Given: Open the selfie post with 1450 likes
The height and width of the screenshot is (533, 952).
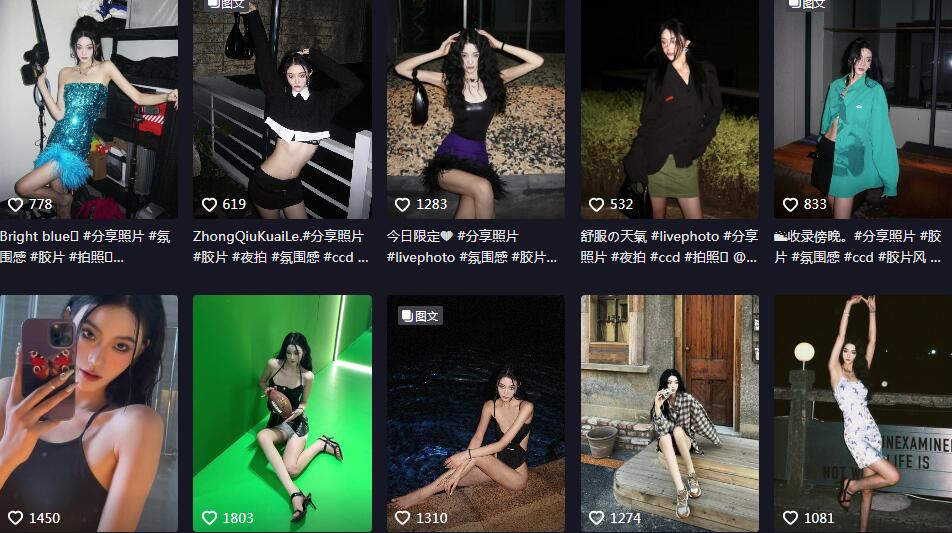Looking at the screenshot, I should 88,410.
